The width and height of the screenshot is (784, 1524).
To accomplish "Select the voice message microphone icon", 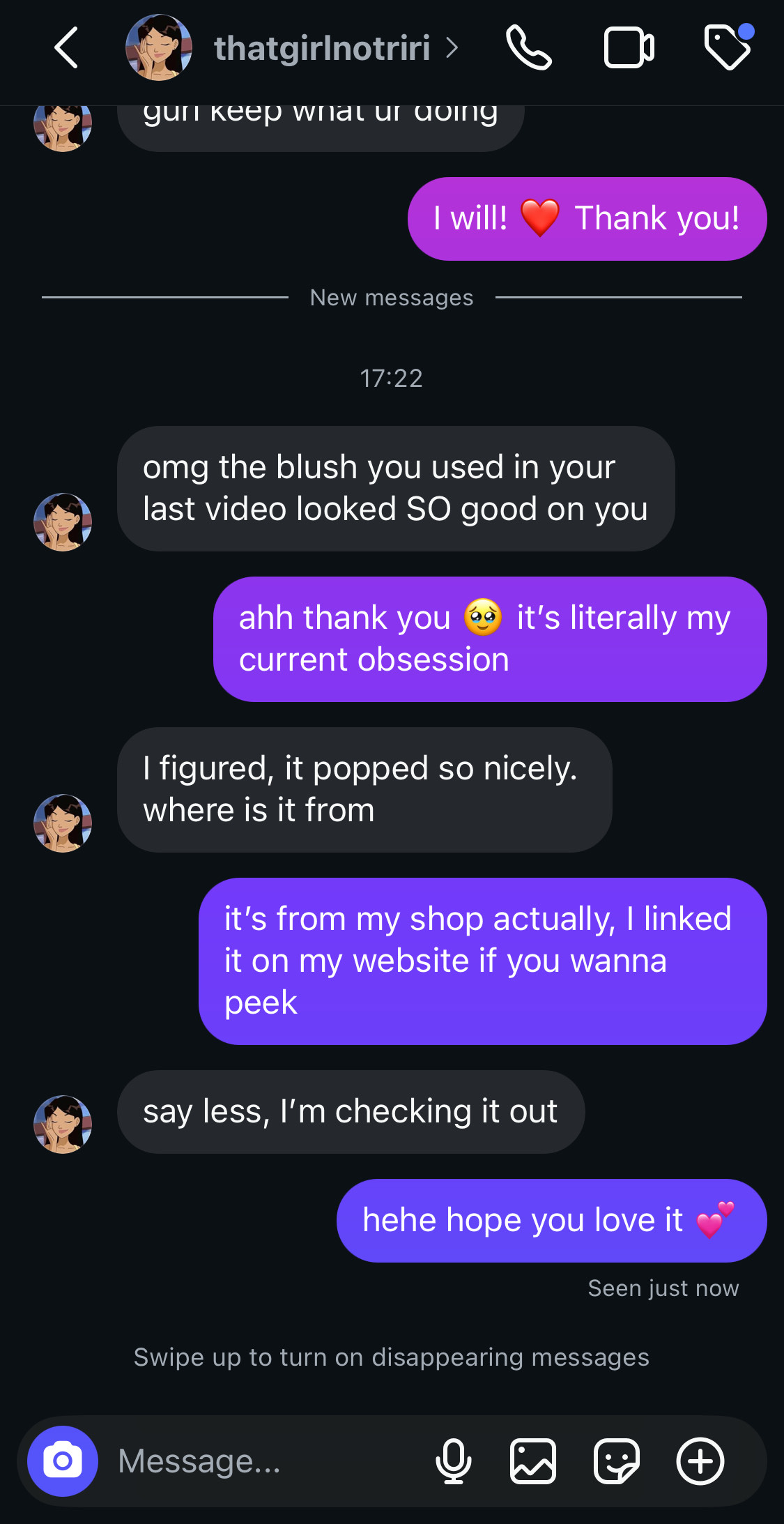I will coord(454,1462).
